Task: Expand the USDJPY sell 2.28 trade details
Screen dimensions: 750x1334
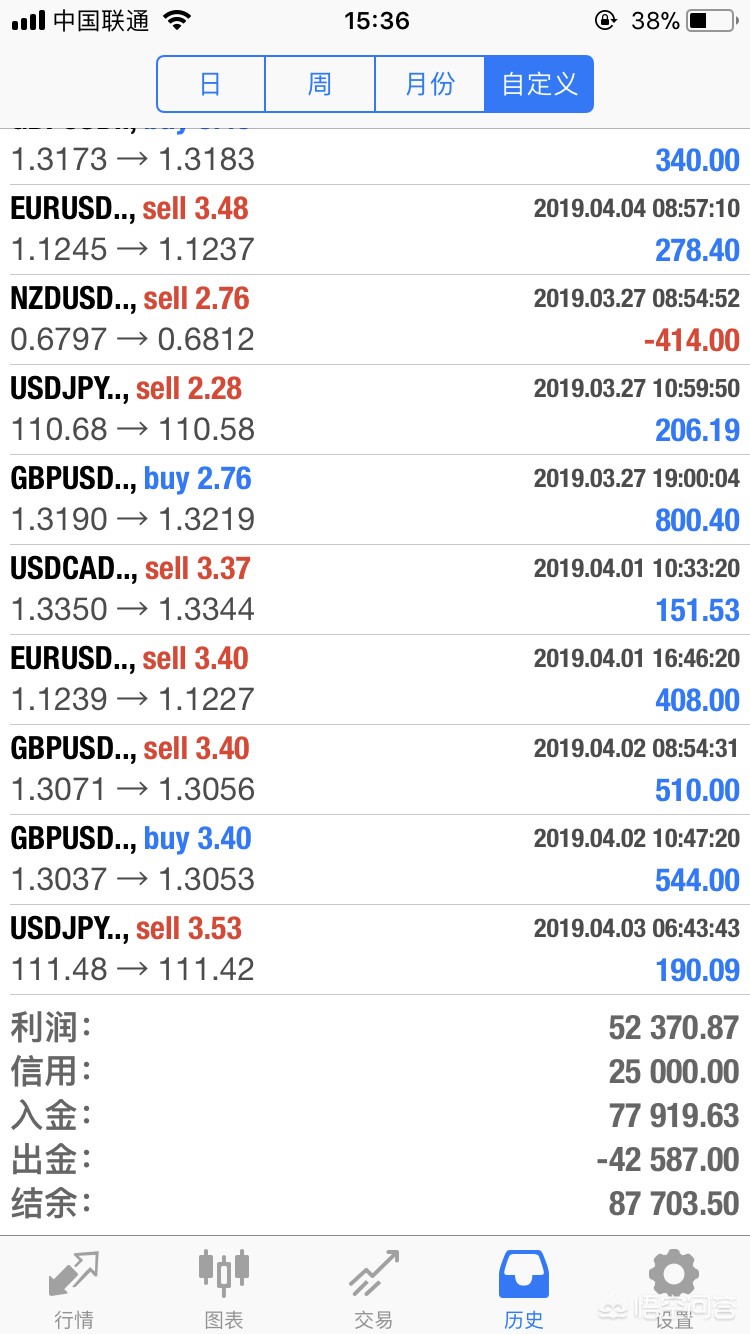Action: point(375,410)
